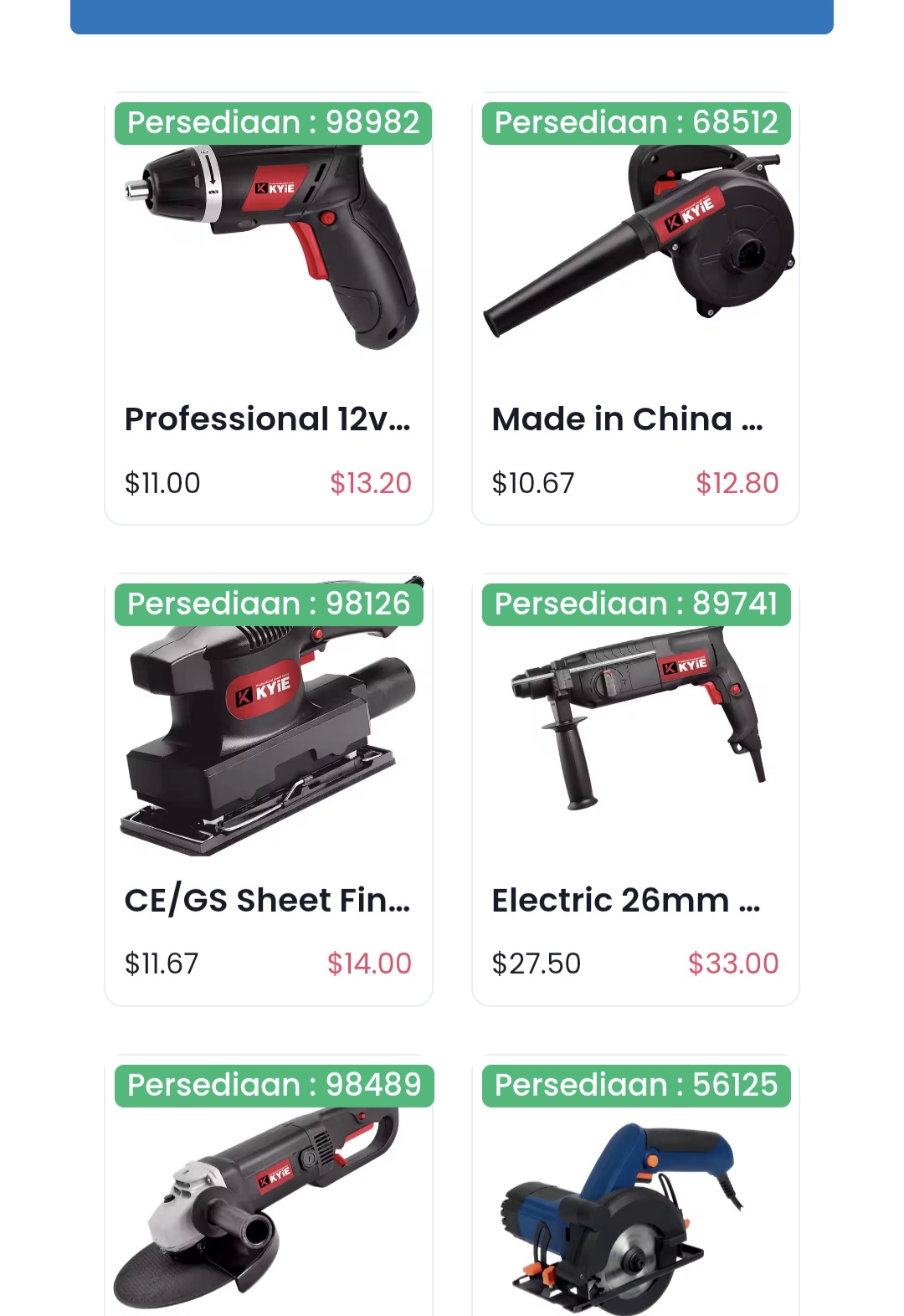Tap the blue button at the top
The image size is (904, 1316).
pyautogui.click(x=452, y=15)
